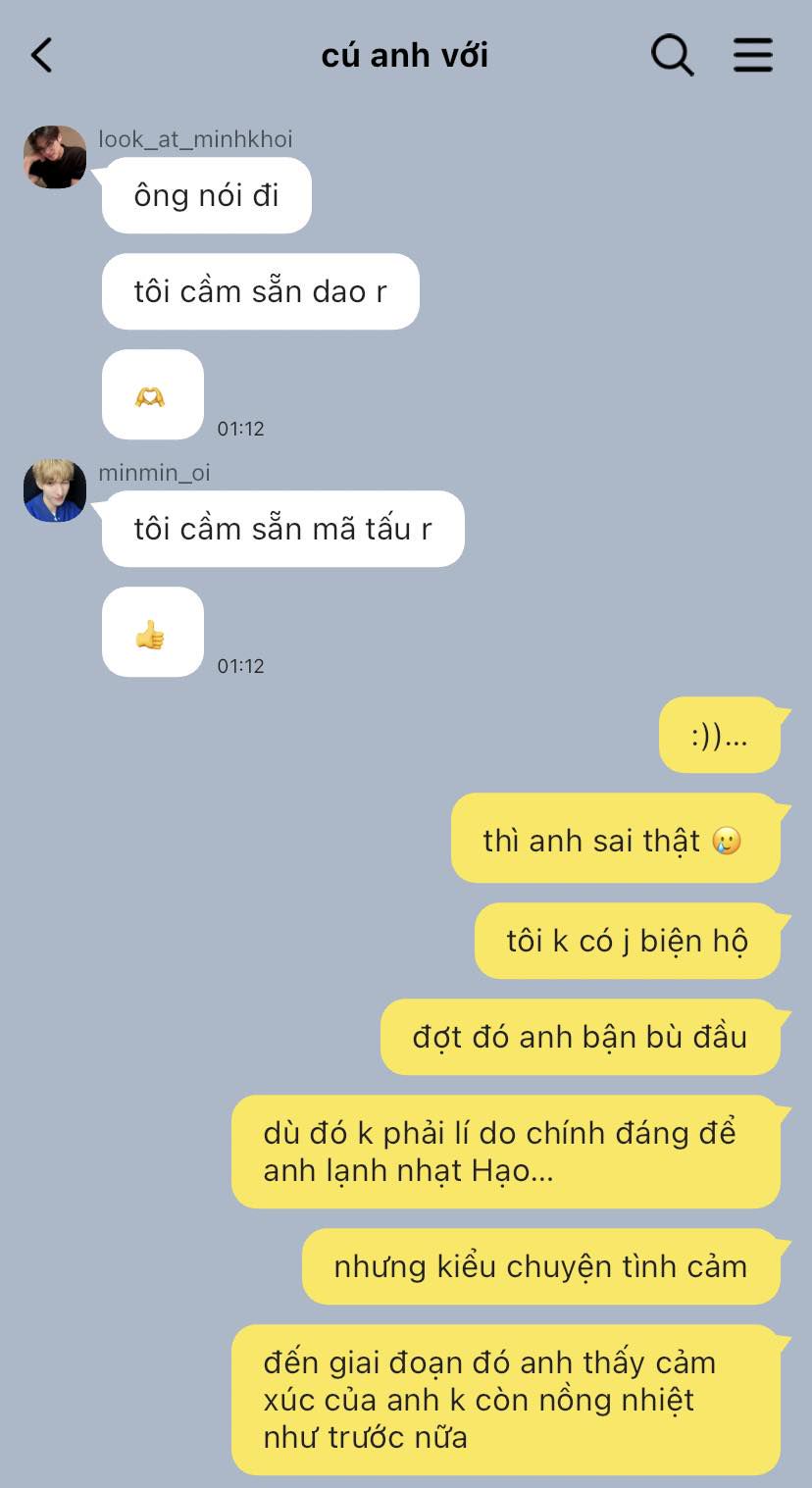The height and width of the screenshot is (1488, 812).
Task: Search within this chat
Action: (x=672, y=55)
